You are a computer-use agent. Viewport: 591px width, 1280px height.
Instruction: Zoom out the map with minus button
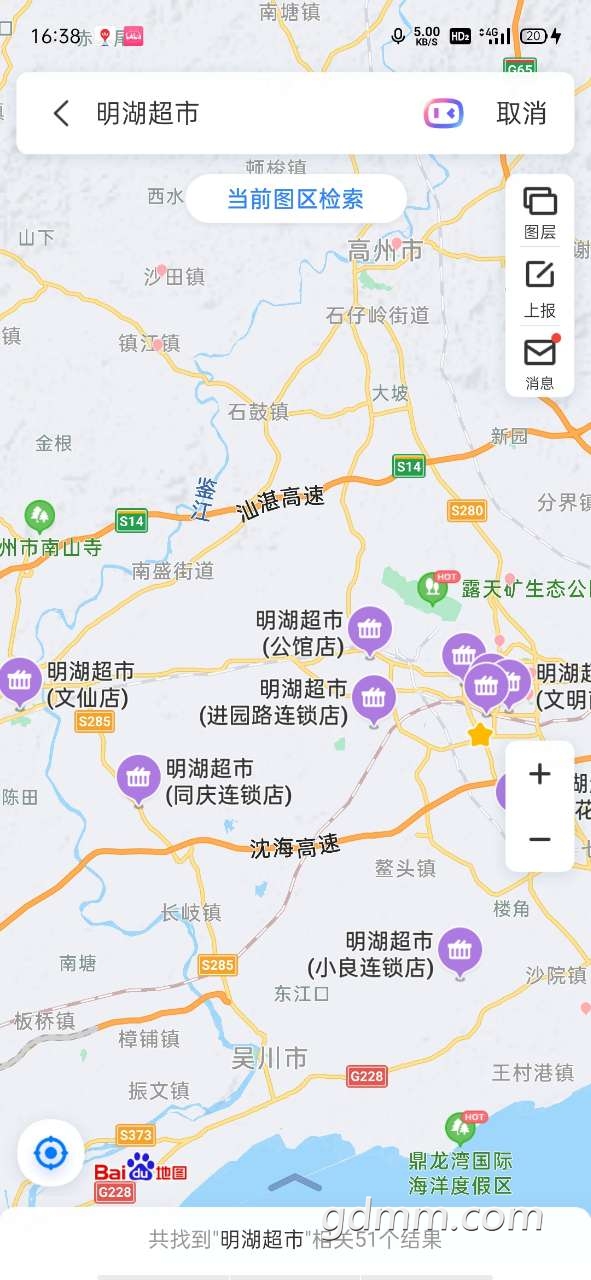click(x=540, y=839)
